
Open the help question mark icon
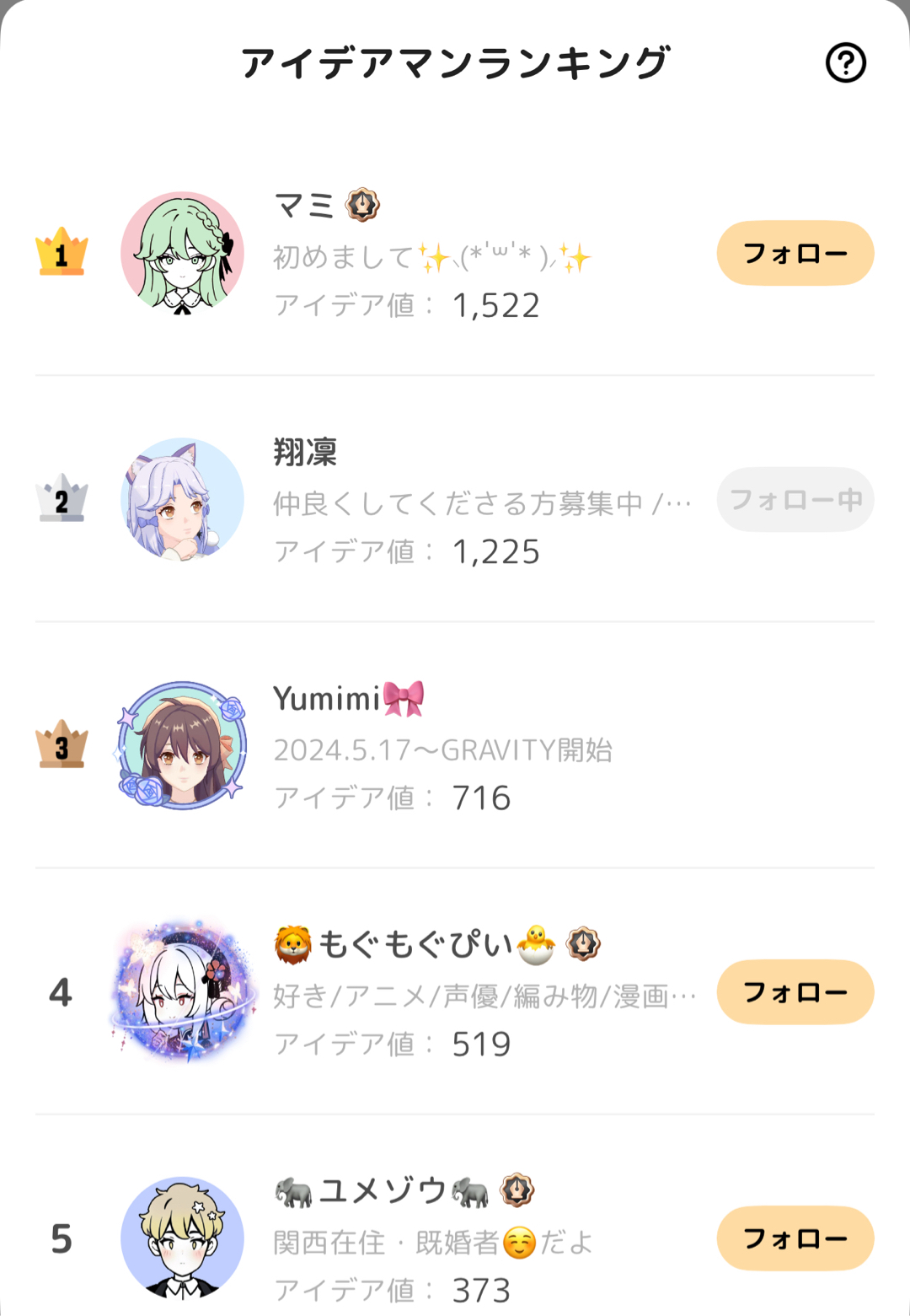[x=845, y=63]
